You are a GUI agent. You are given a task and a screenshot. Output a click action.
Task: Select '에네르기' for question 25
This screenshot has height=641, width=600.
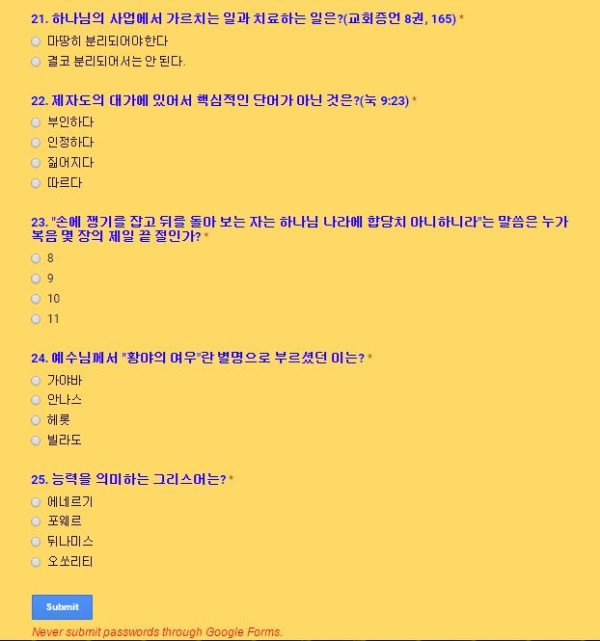pos(36,500)
